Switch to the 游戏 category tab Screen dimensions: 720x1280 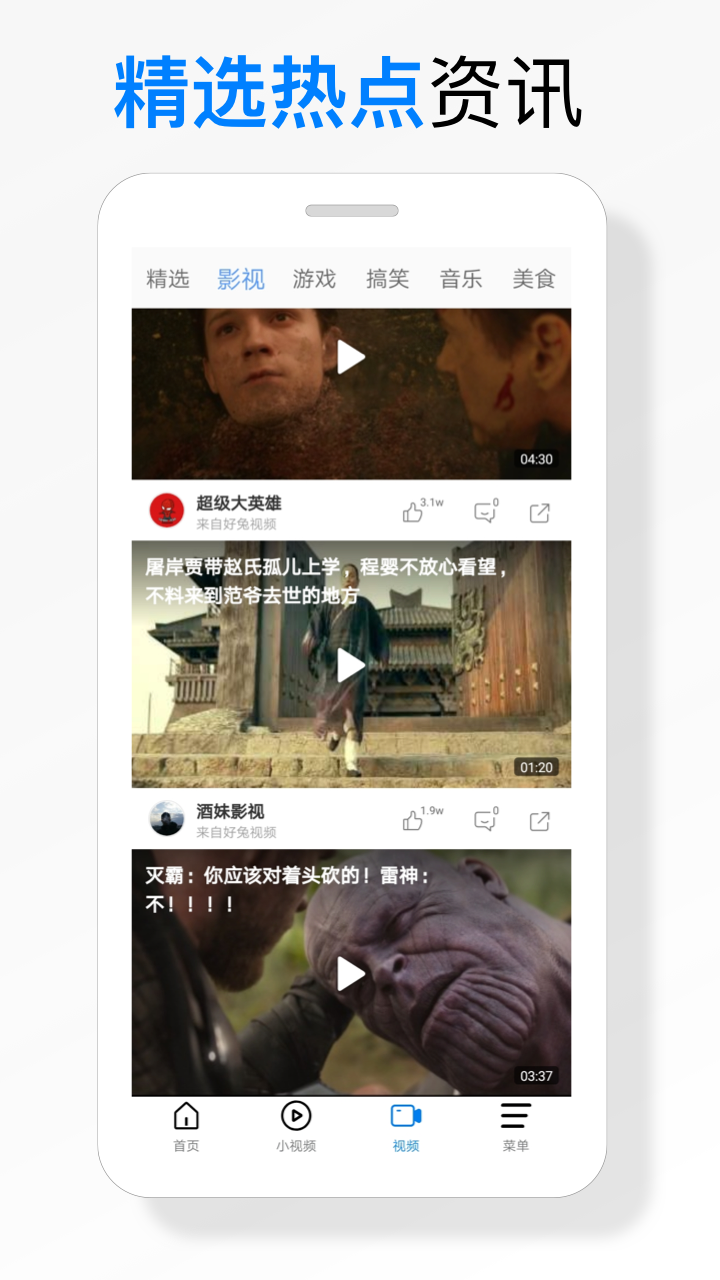point(316,279)
